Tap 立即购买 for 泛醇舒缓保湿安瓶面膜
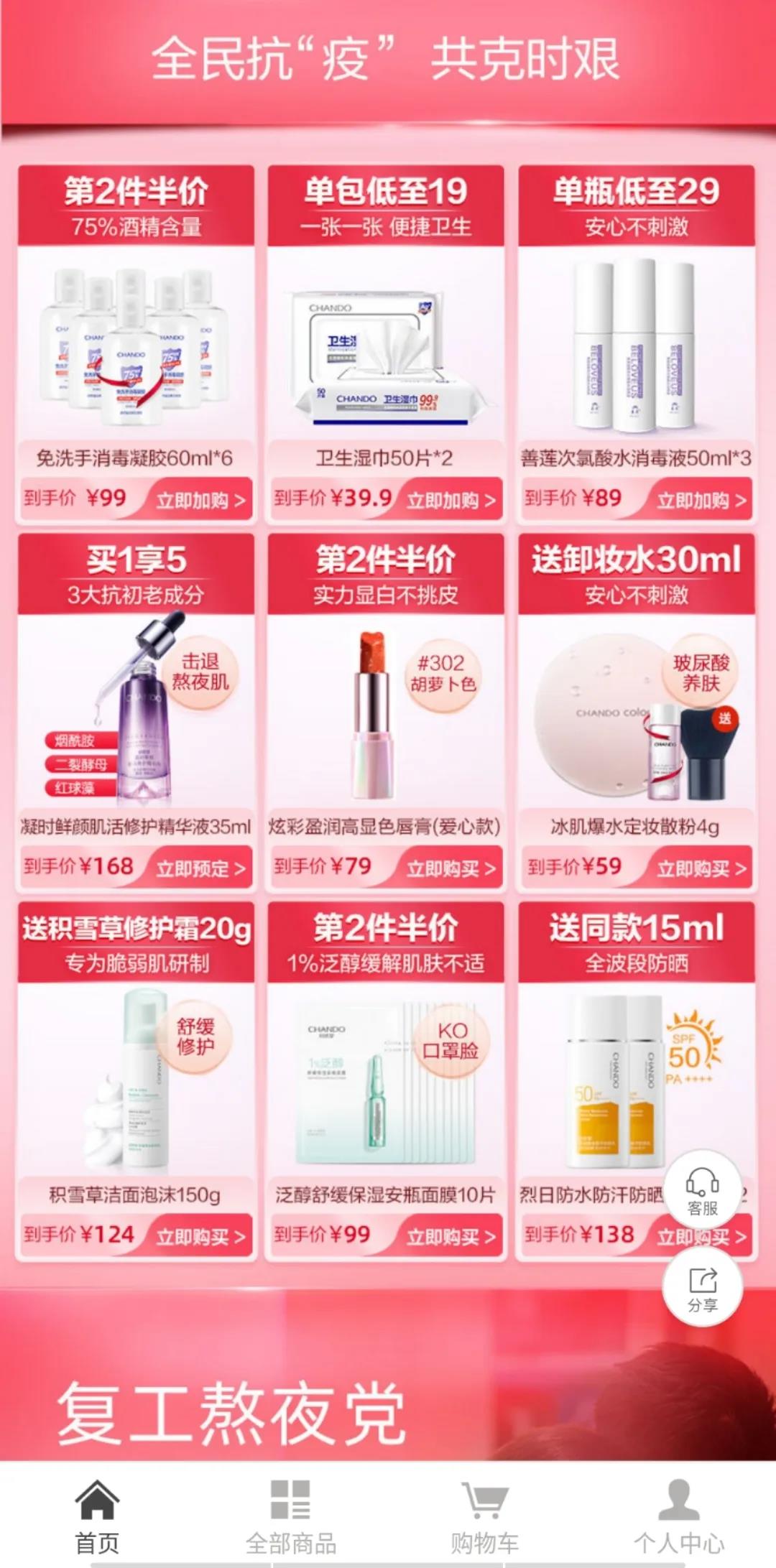 tap(451, 1236)
